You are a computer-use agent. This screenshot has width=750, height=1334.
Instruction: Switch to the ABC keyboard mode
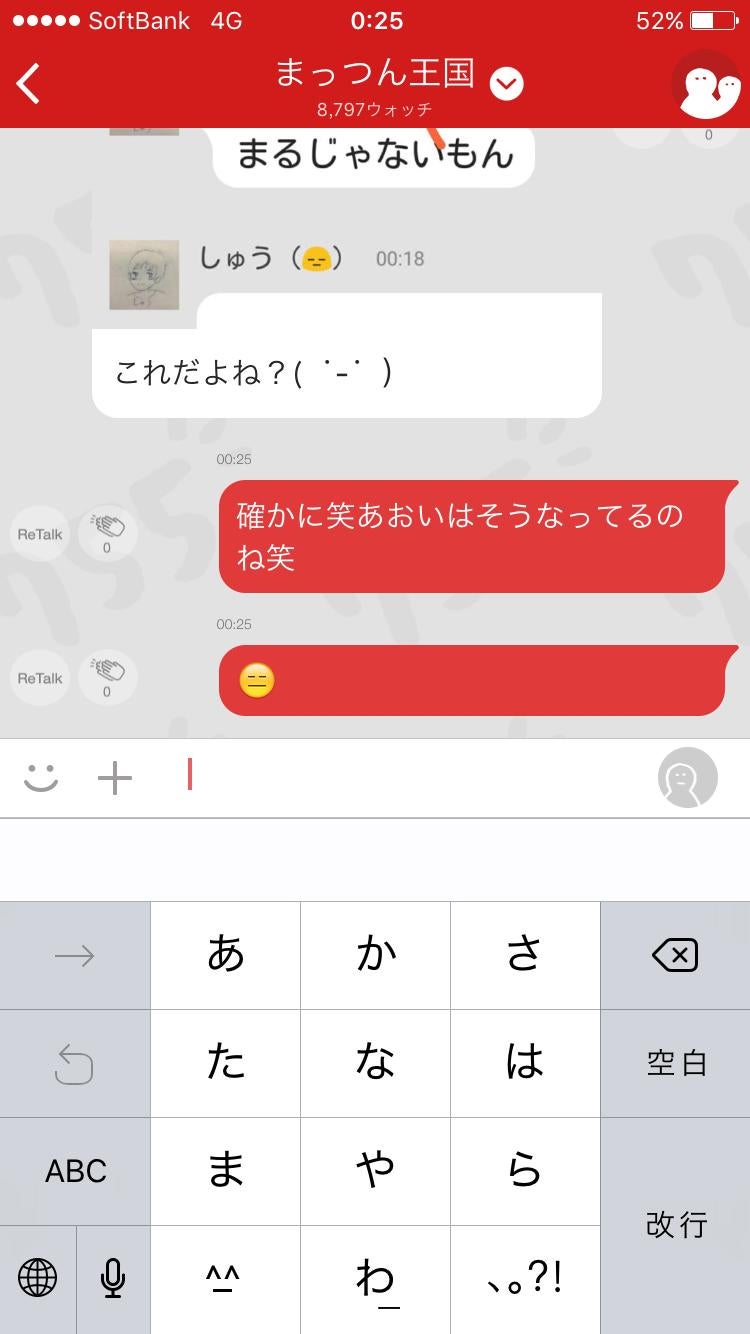(75, 1170)
